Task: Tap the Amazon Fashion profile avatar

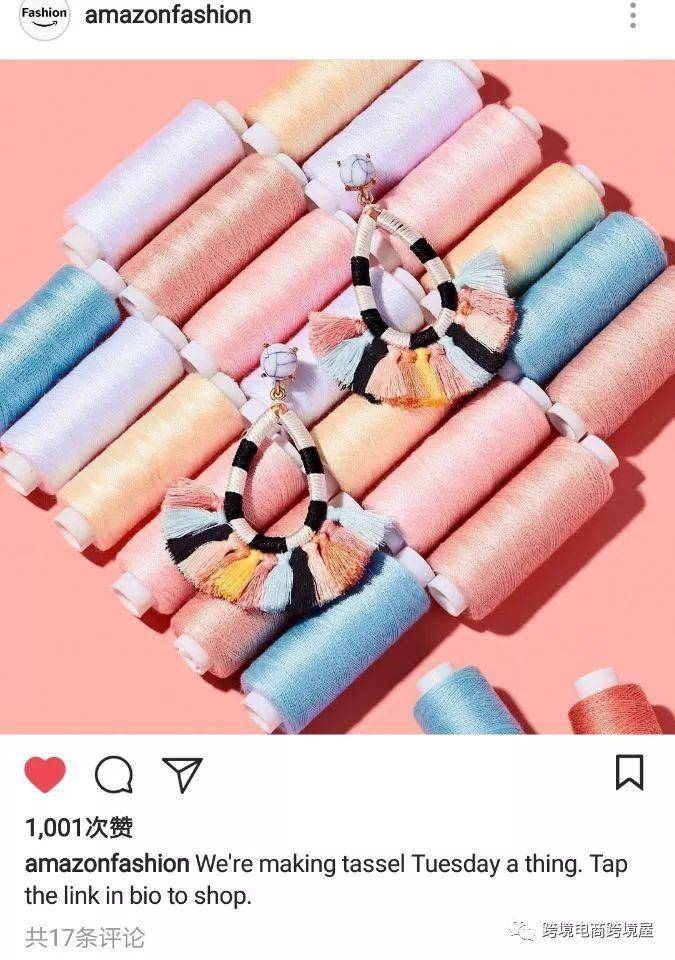Action: tap(45, 17)
